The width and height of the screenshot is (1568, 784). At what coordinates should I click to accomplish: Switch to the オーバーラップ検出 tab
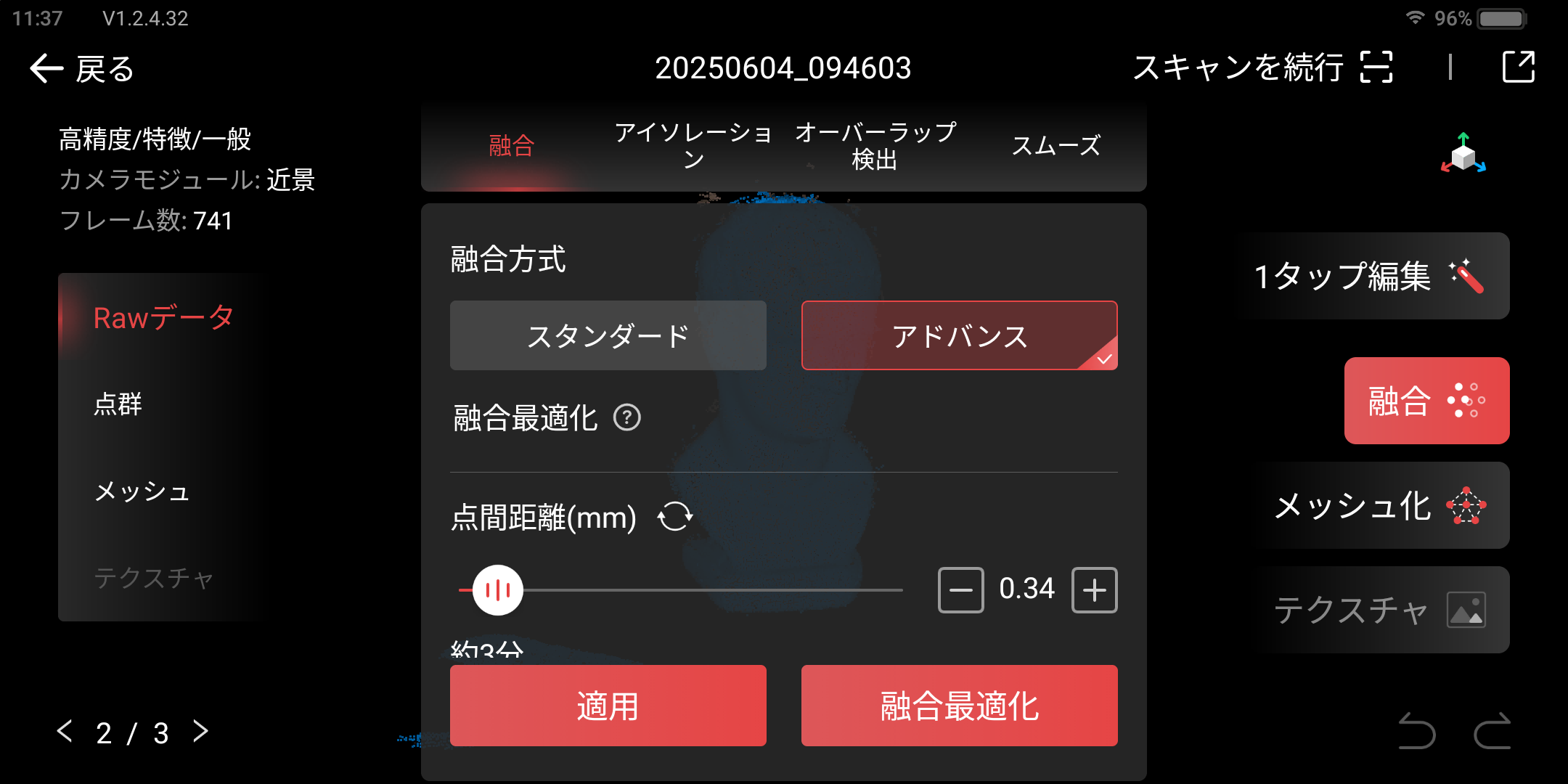click(x=875, y=146)
